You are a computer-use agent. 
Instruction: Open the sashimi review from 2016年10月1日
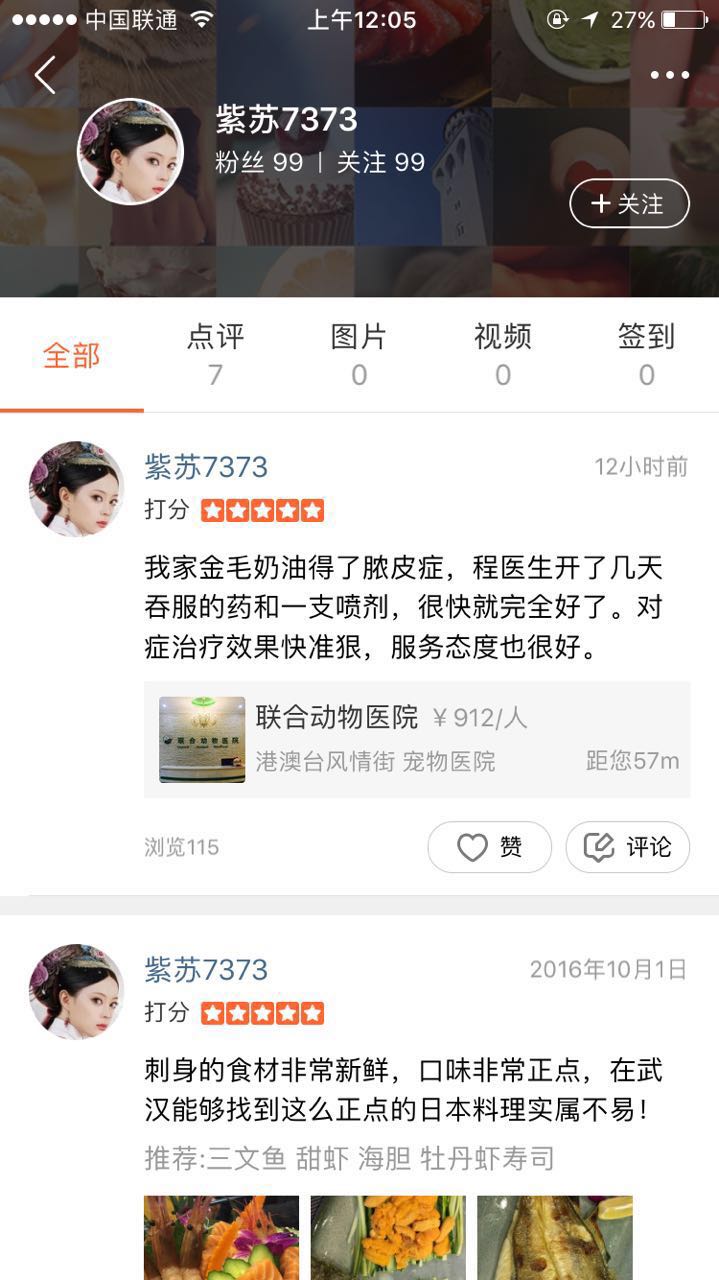pos(403,1091)
